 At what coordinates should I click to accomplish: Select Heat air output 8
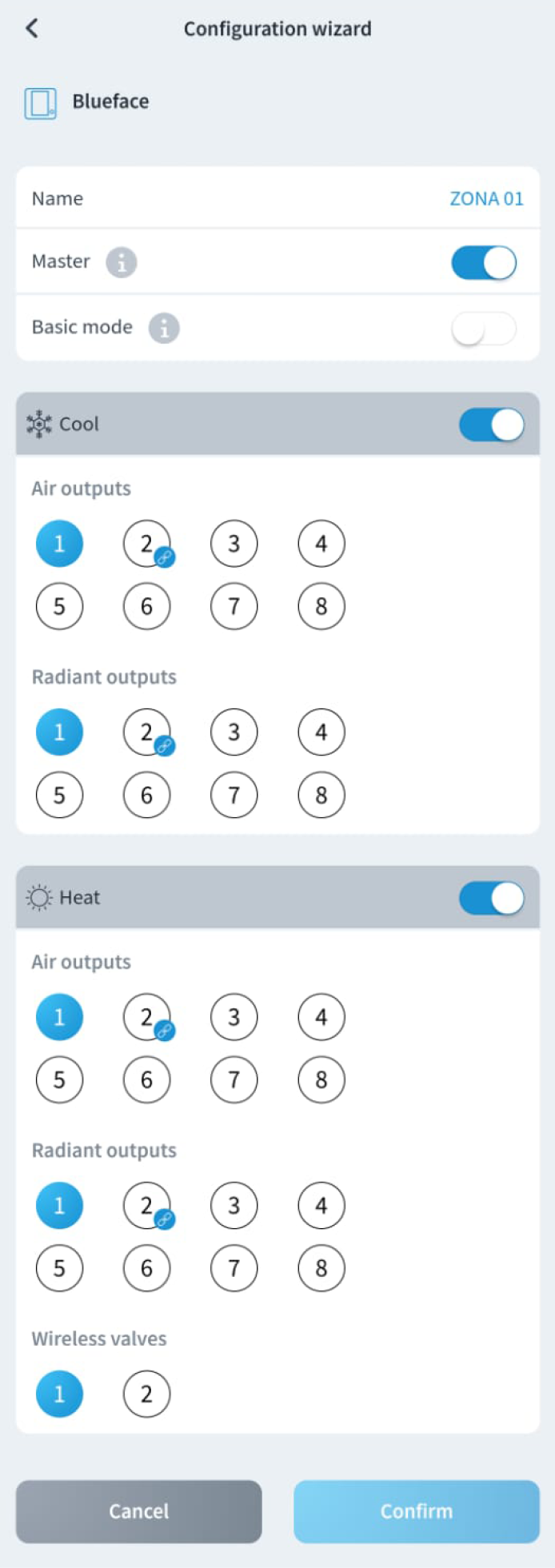(321, 1079)
